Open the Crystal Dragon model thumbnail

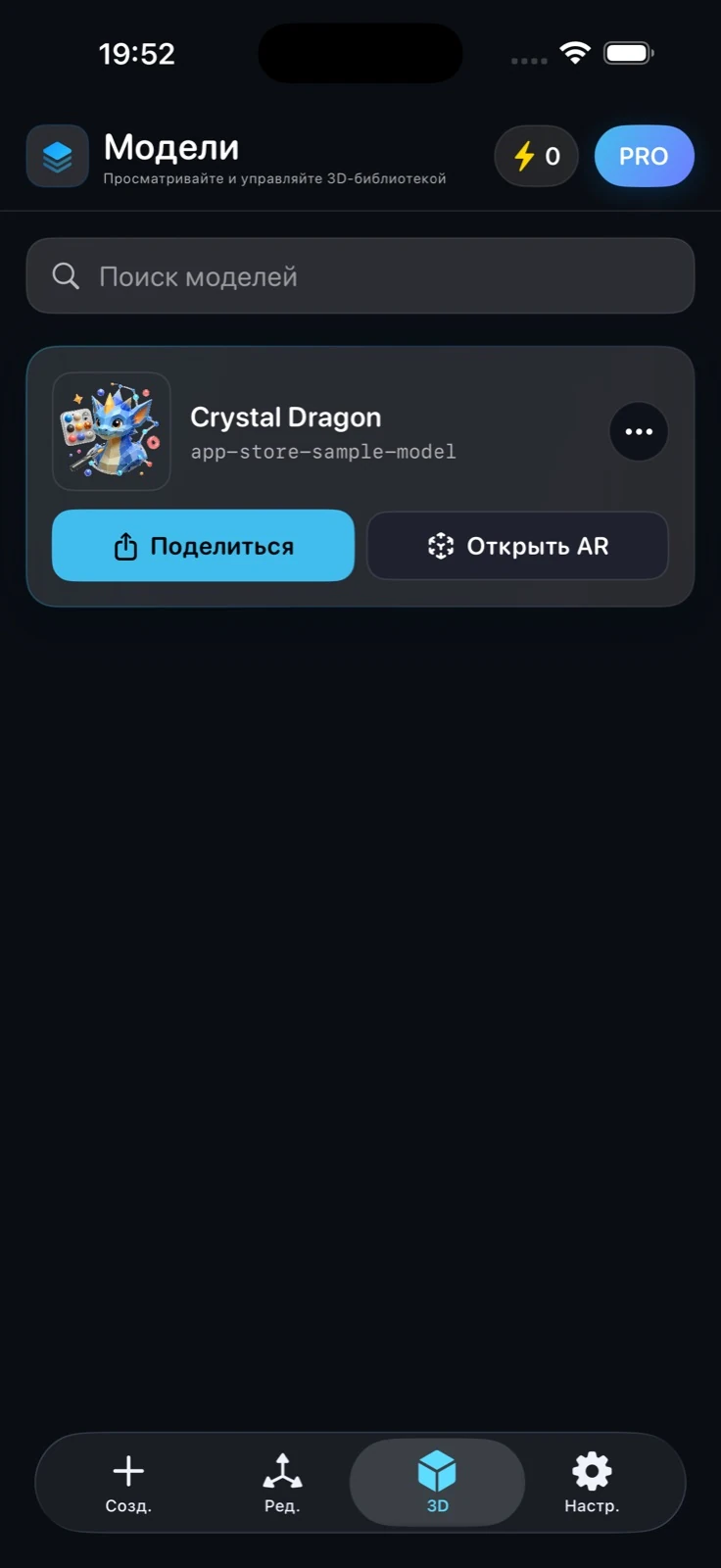tap(112, 431)
